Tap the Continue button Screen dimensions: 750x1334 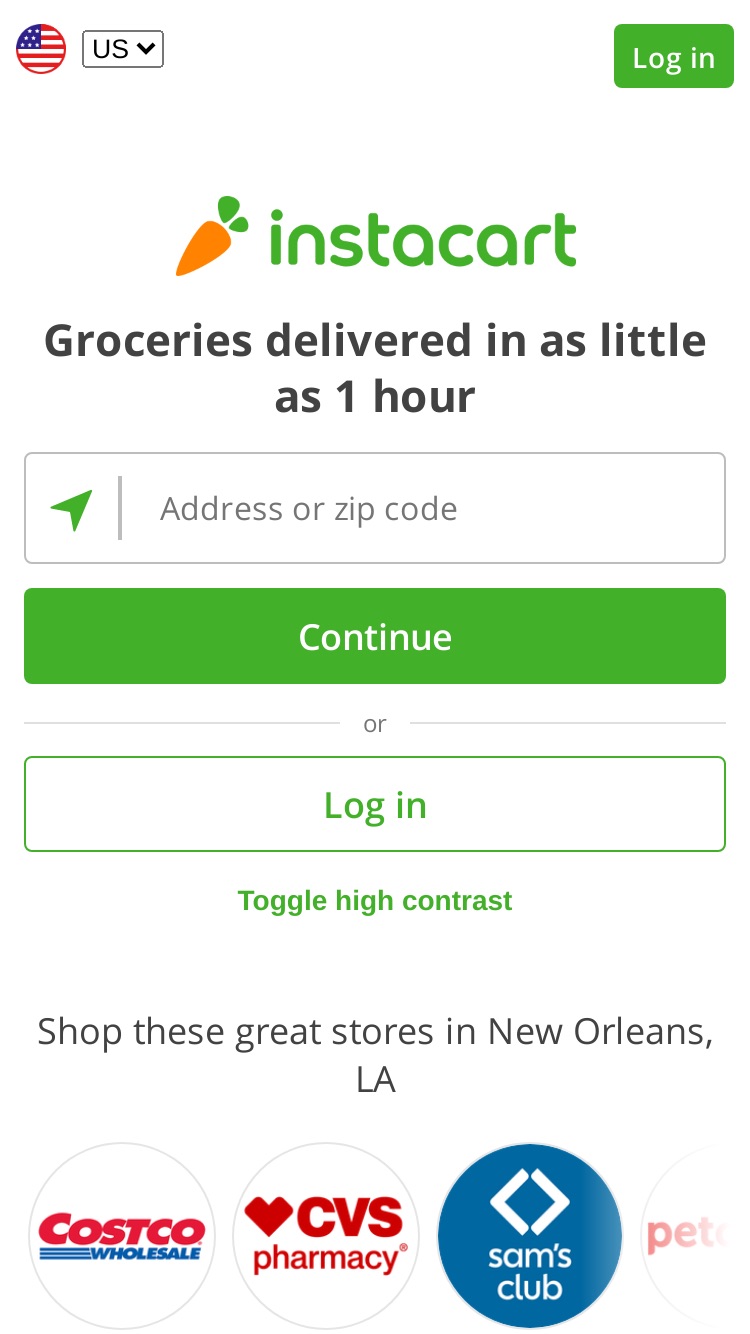pyautogui.click(x=375, y=636)
